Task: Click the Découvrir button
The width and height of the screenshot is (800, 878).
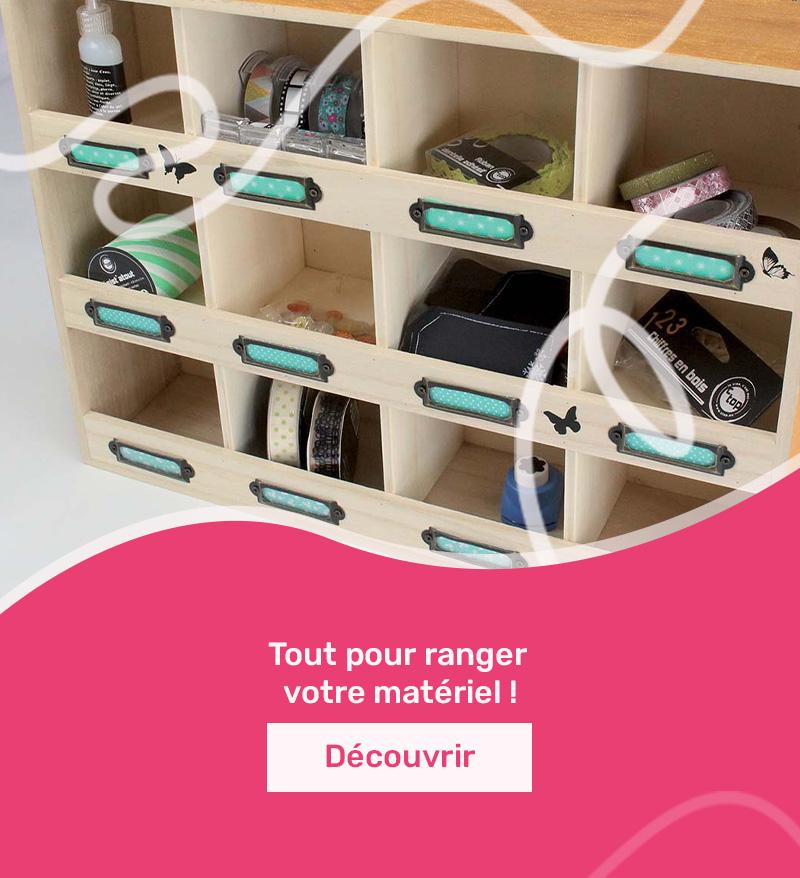Action: [x=399, y=759]
